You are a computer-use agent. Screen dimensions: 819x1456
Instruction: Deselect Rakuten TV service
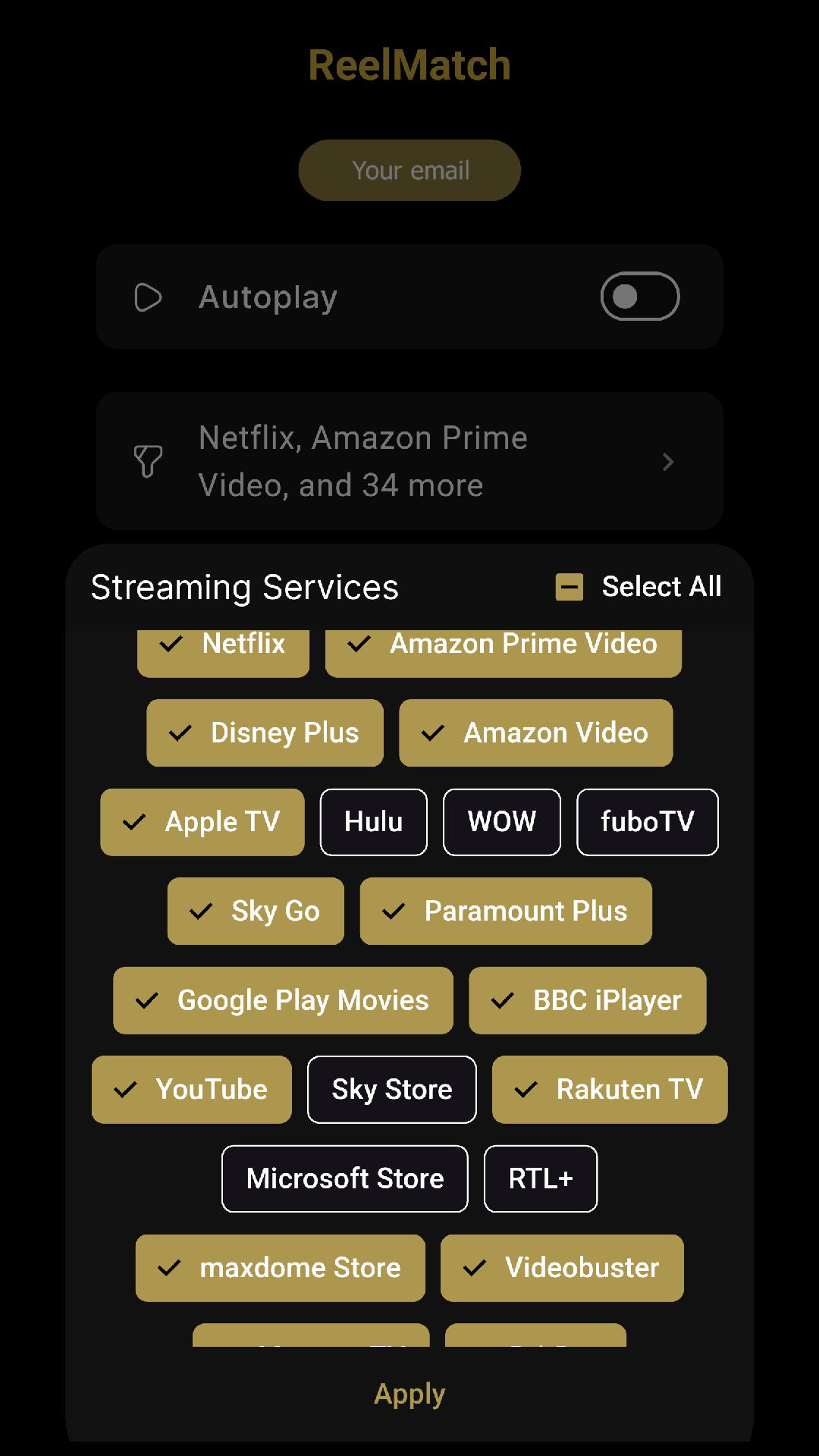click(610, 1089)
